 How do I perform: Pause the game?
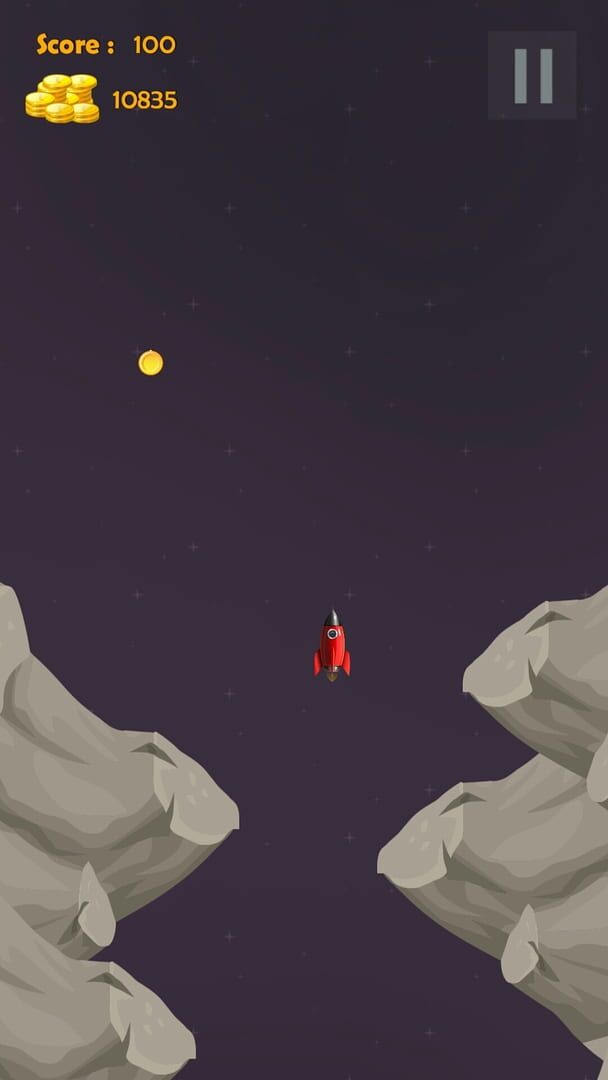[532, 75]
